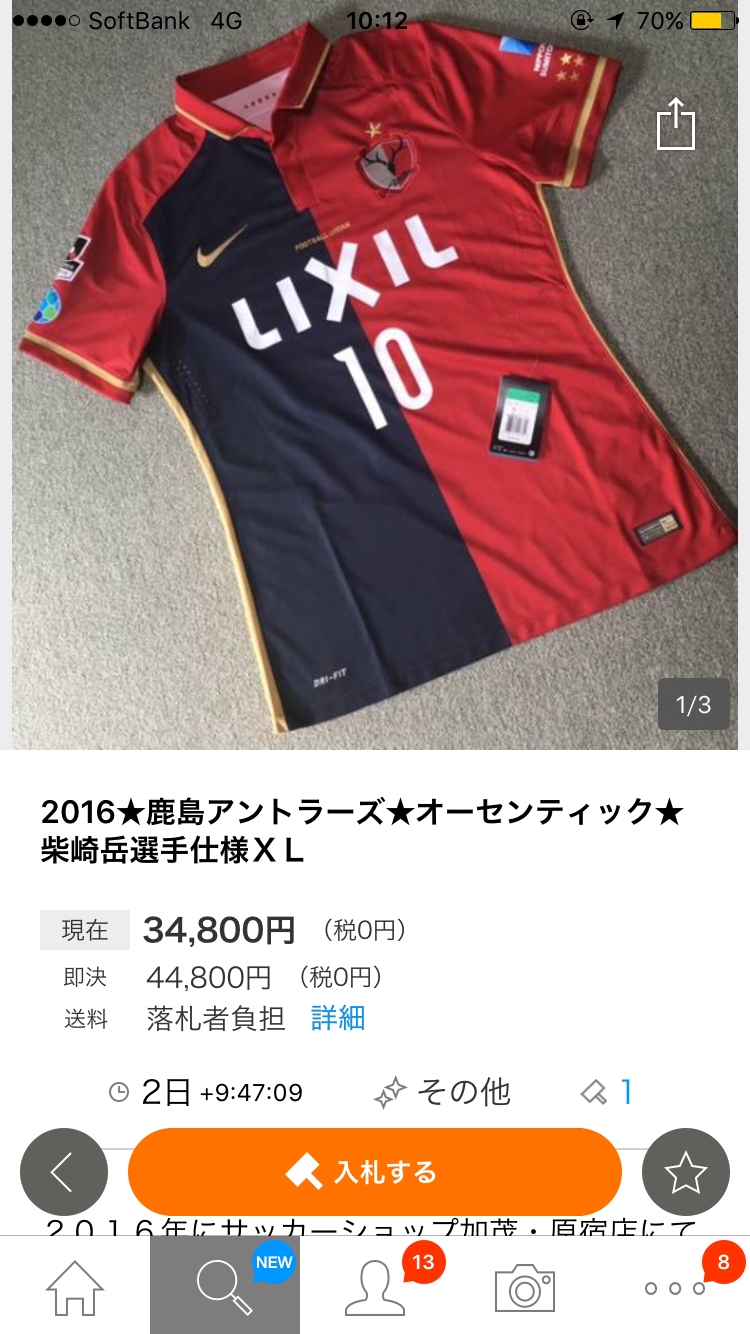This screenshot has height=1334, width=750.
Task: Share this auction listing
Action: [675, 124]
